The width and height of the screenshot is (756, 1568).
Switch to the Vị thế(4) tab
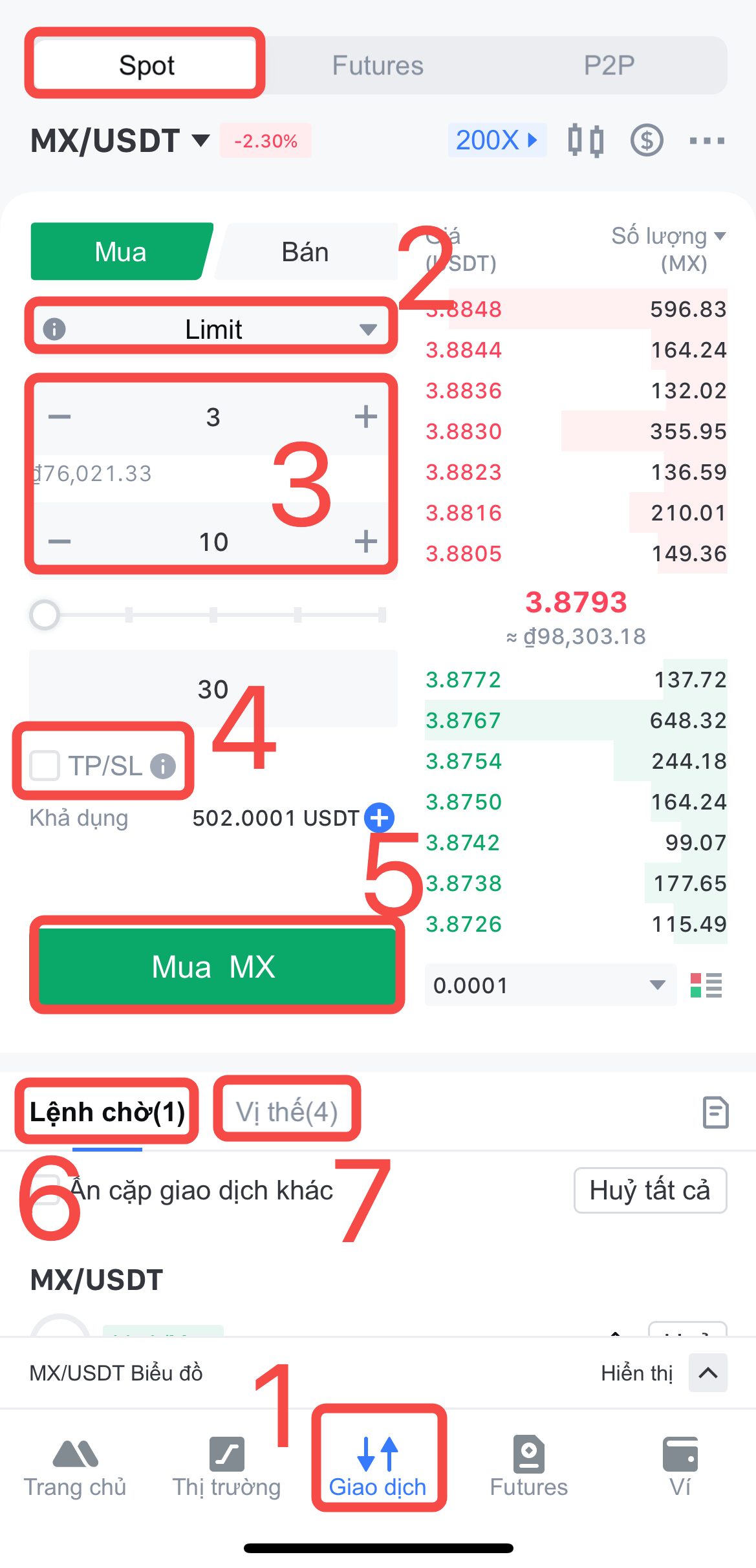pyautogui.click(x=286, y=1112)
